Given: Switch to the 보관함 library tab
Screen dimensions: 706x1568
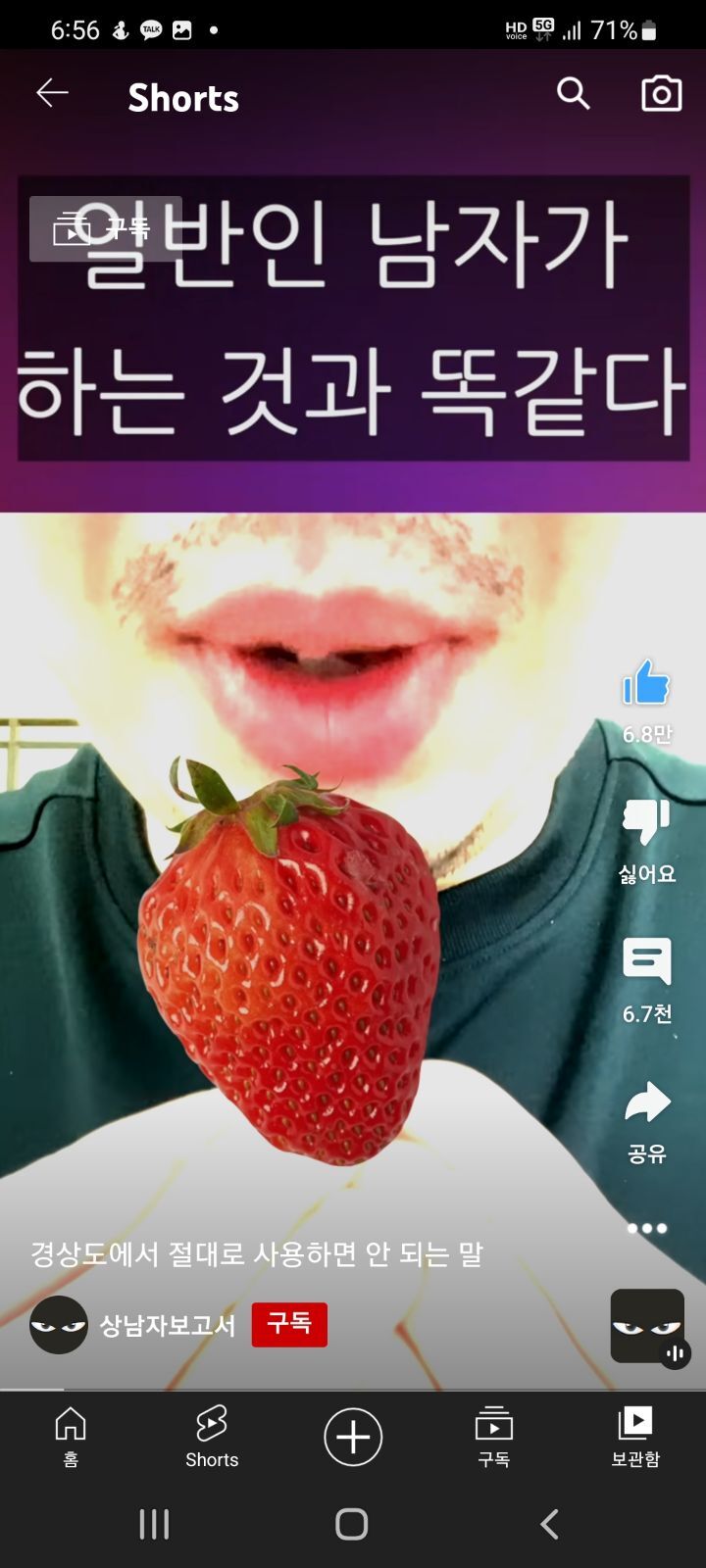Looking at the screenshot, I should pos(635,1436).
